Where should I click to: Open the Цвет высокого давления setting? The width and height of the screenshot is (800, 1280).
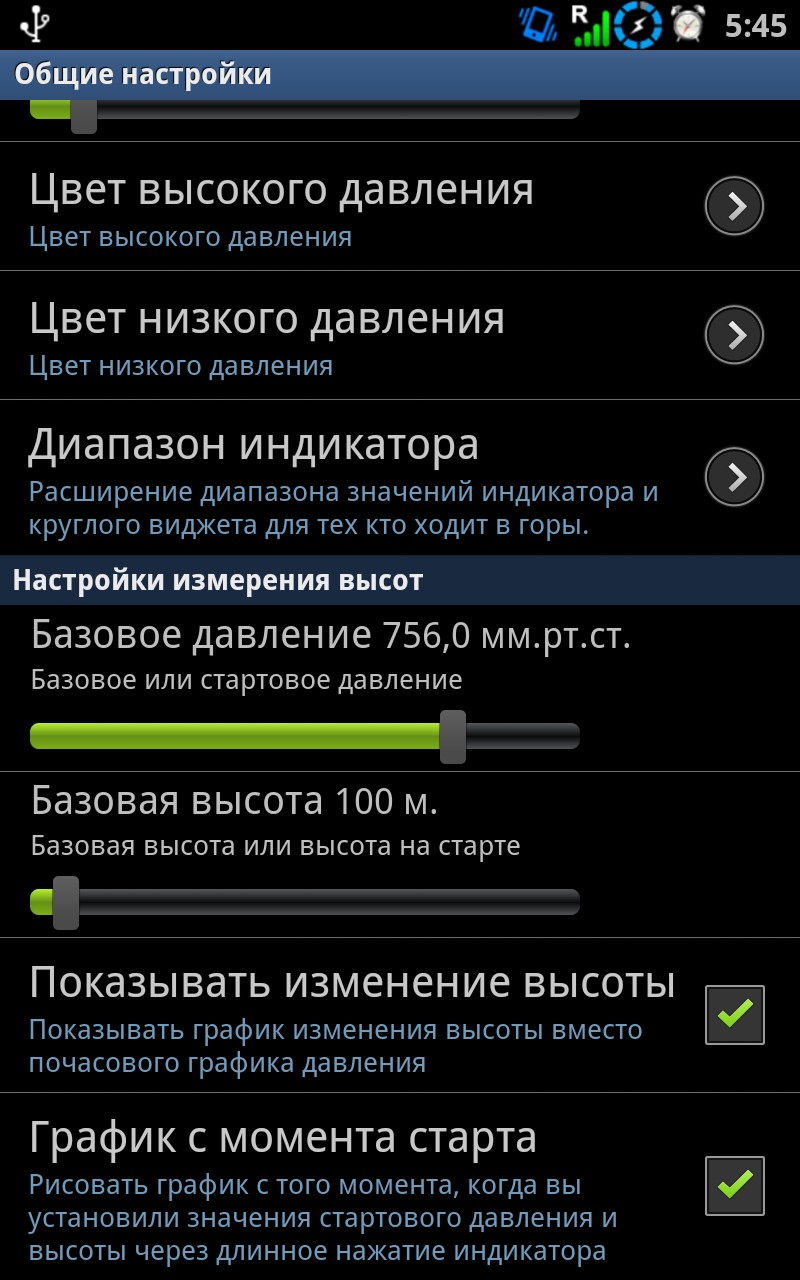[400, 206]
